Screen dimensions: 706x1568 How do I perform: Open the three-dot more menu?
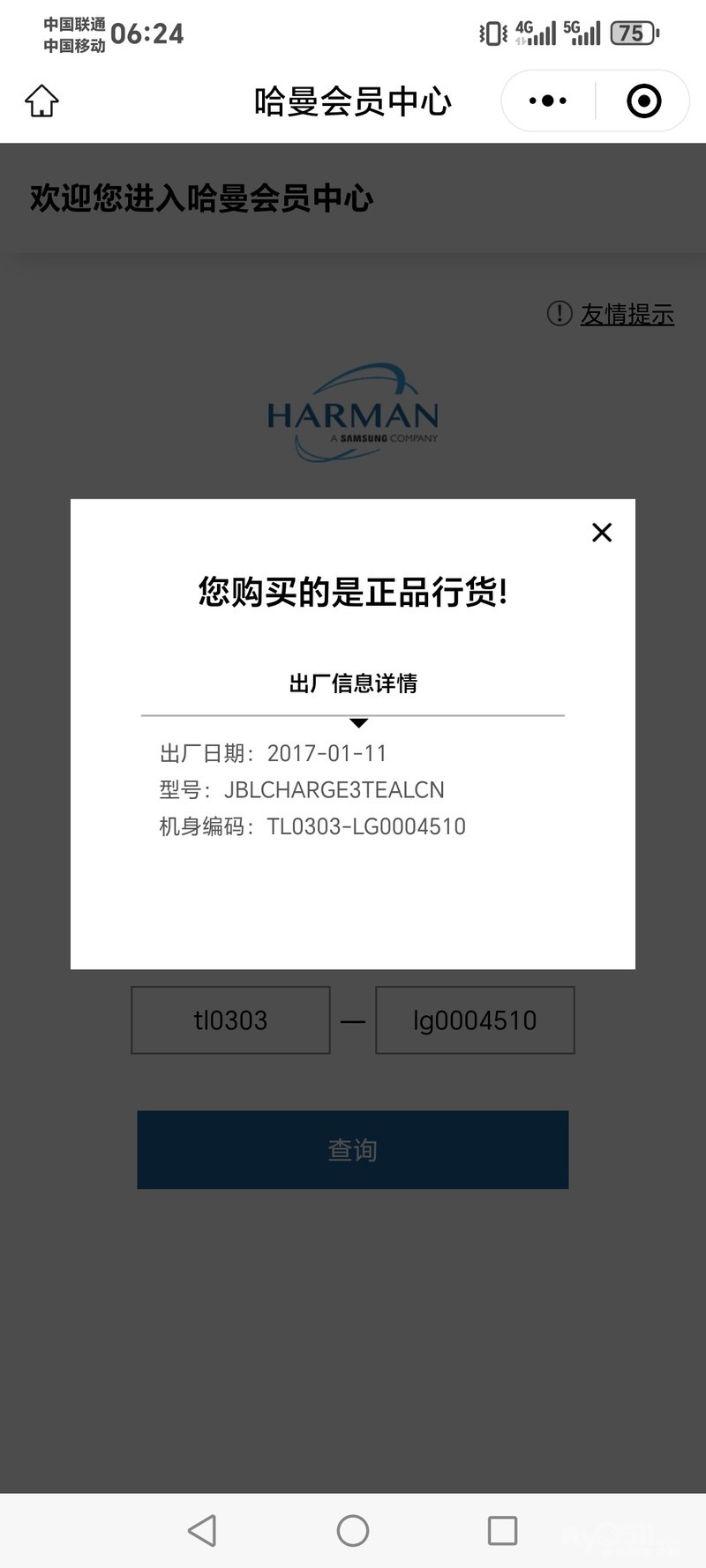pyautogui.click(x=548, y=101)
